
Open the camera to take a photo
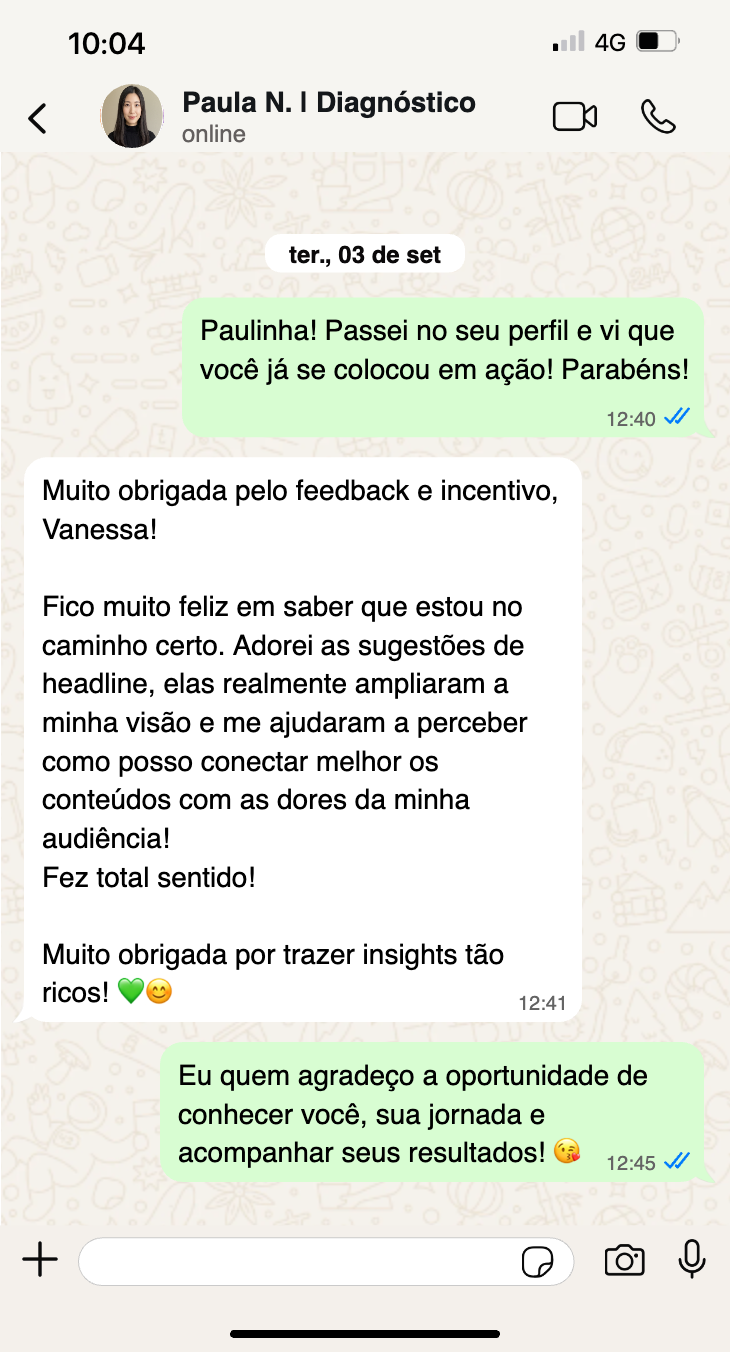pos(624,1261)
